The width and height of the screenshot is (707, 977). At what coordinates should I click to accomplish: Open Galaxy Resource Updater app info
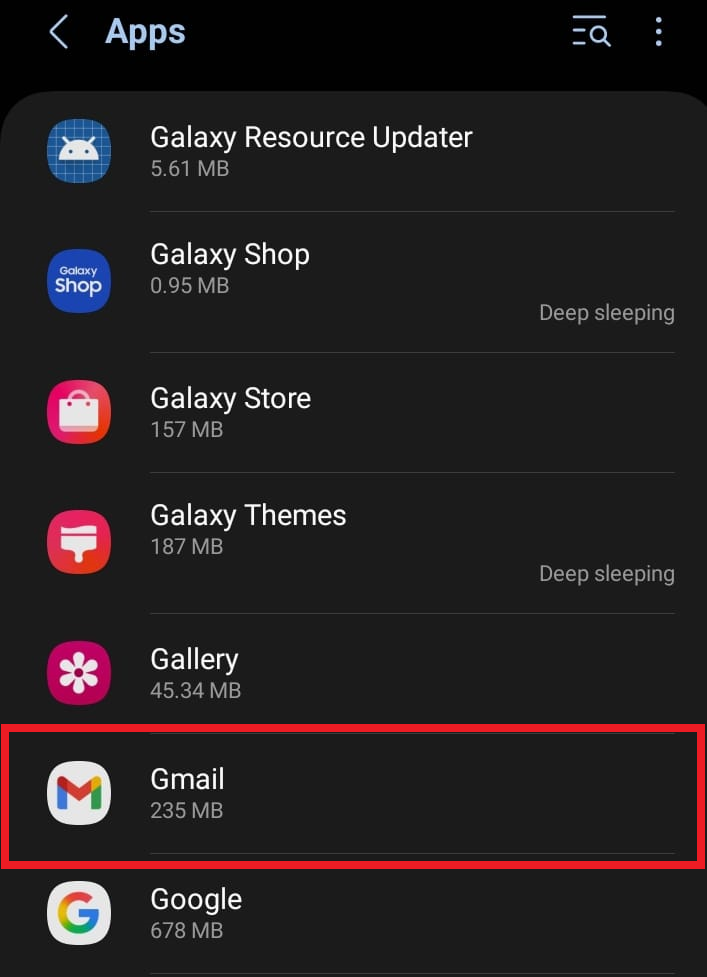click(311, 151)
